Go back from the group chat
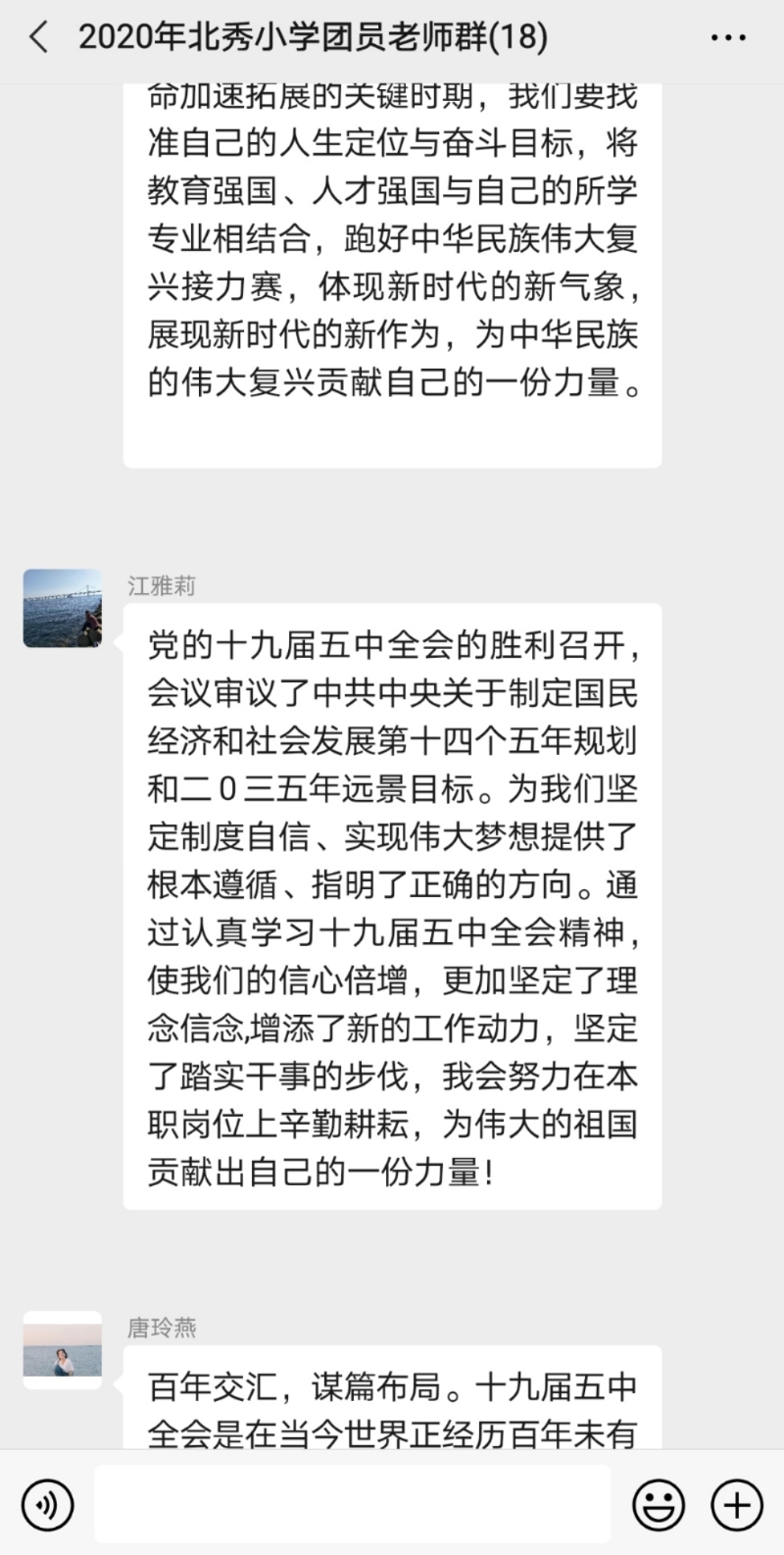 coord(39,38)
